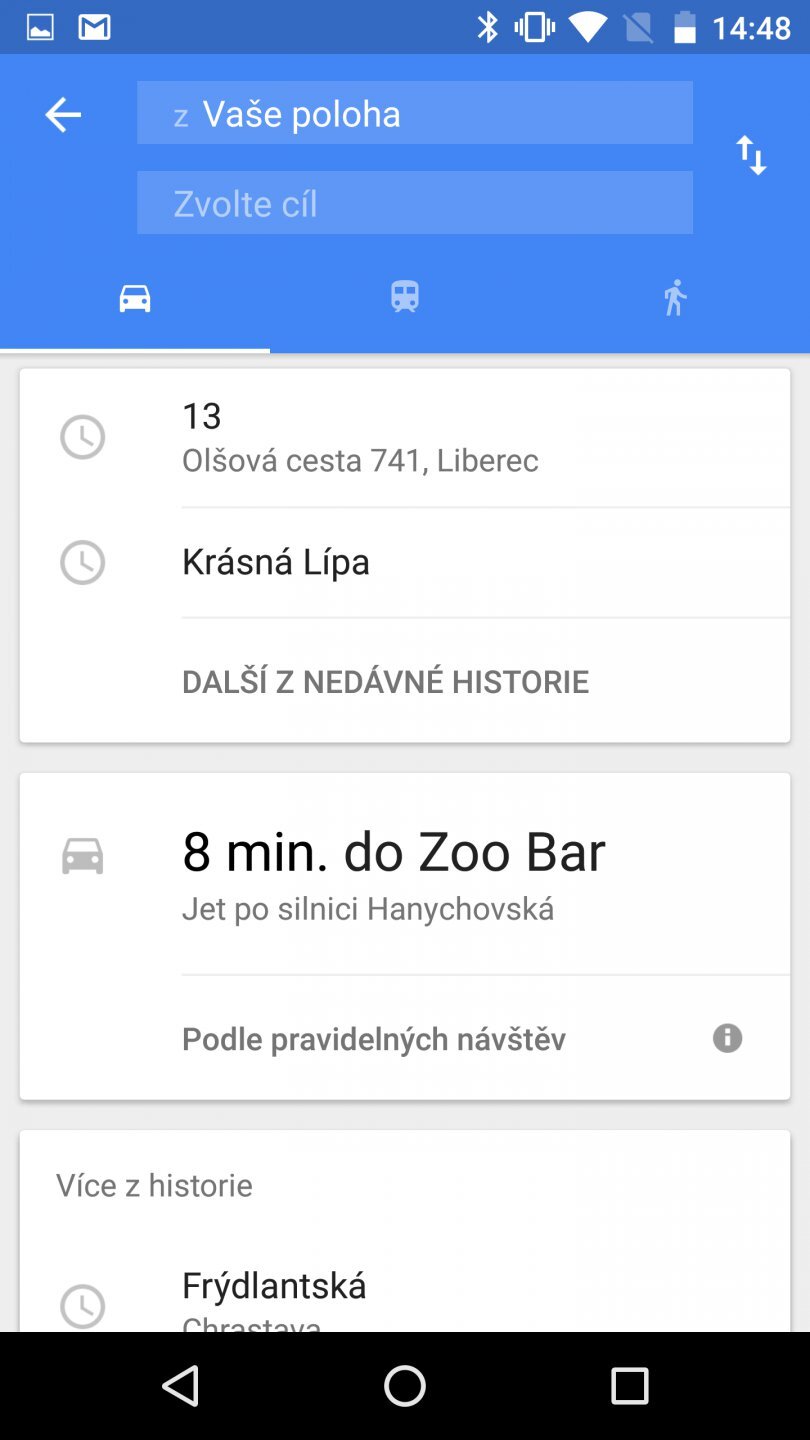Open 'Další z nedávné historie'
Viewport: 810px width, 1440px height.
click(386, 682)
